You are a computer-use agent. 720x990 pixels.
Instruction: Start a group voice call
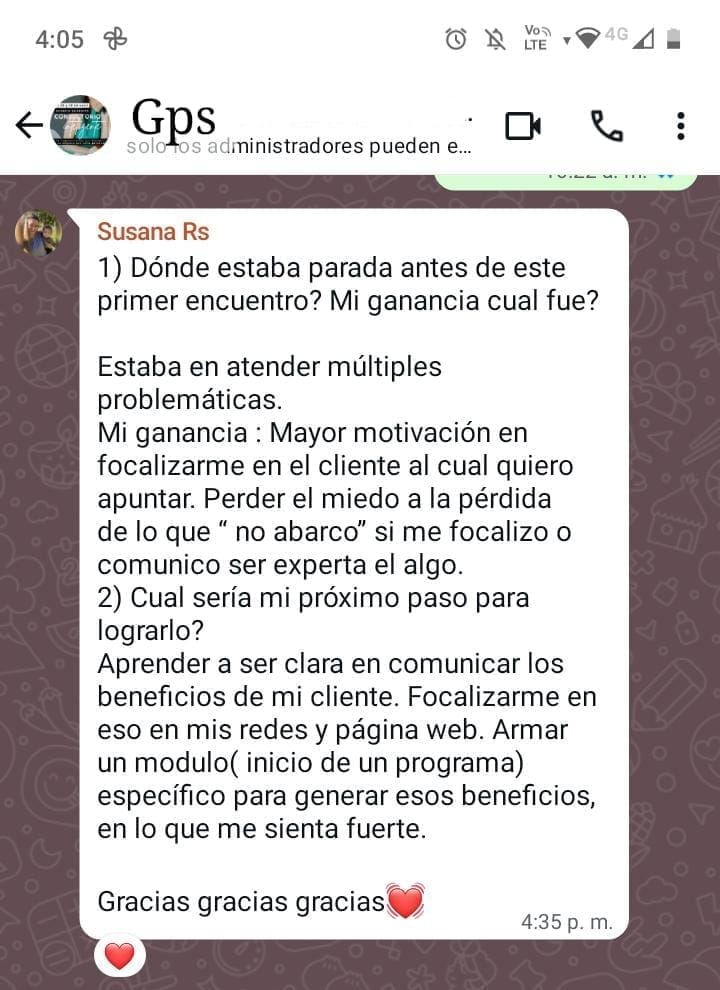tap(606, 126)
